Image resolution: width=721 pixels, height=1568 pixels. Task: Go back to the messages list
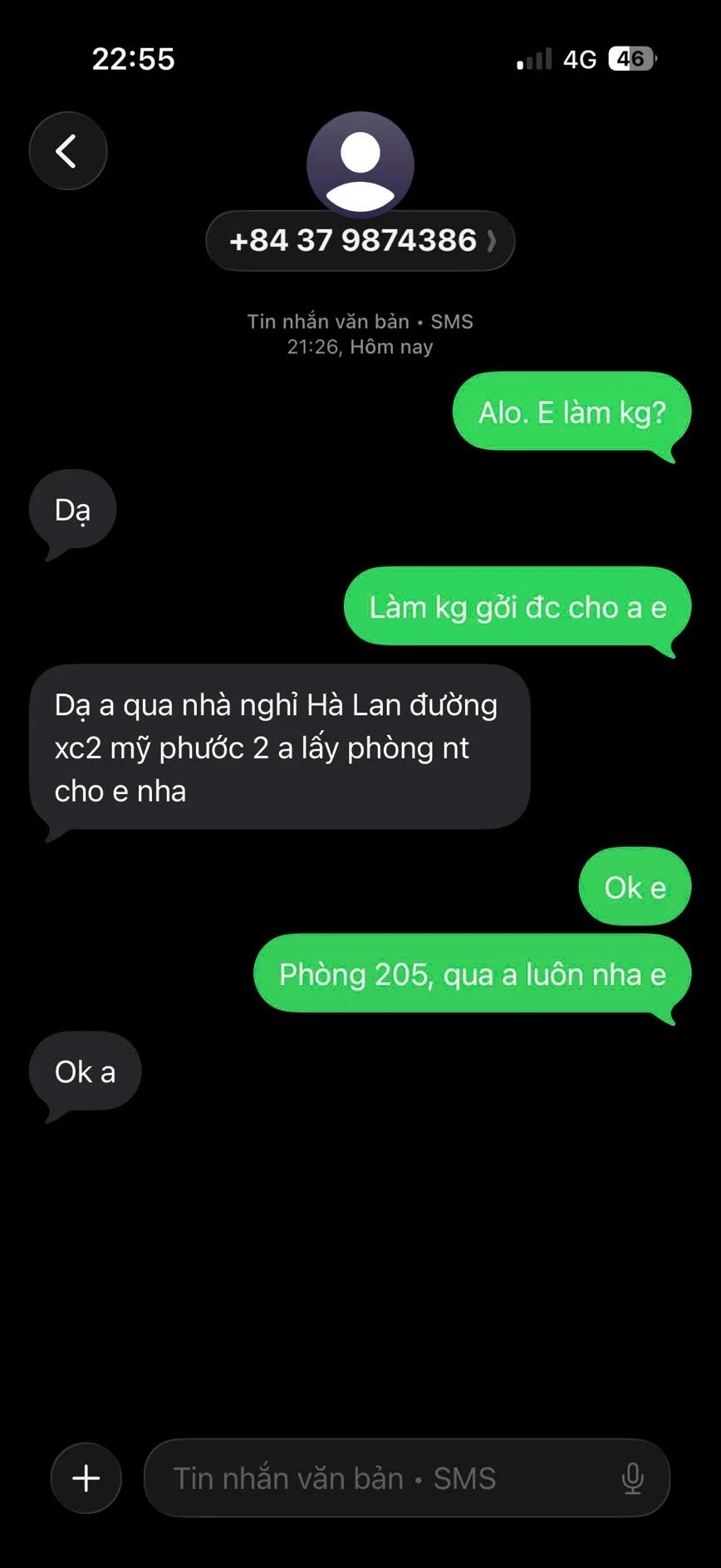click(x=68, y=151)
